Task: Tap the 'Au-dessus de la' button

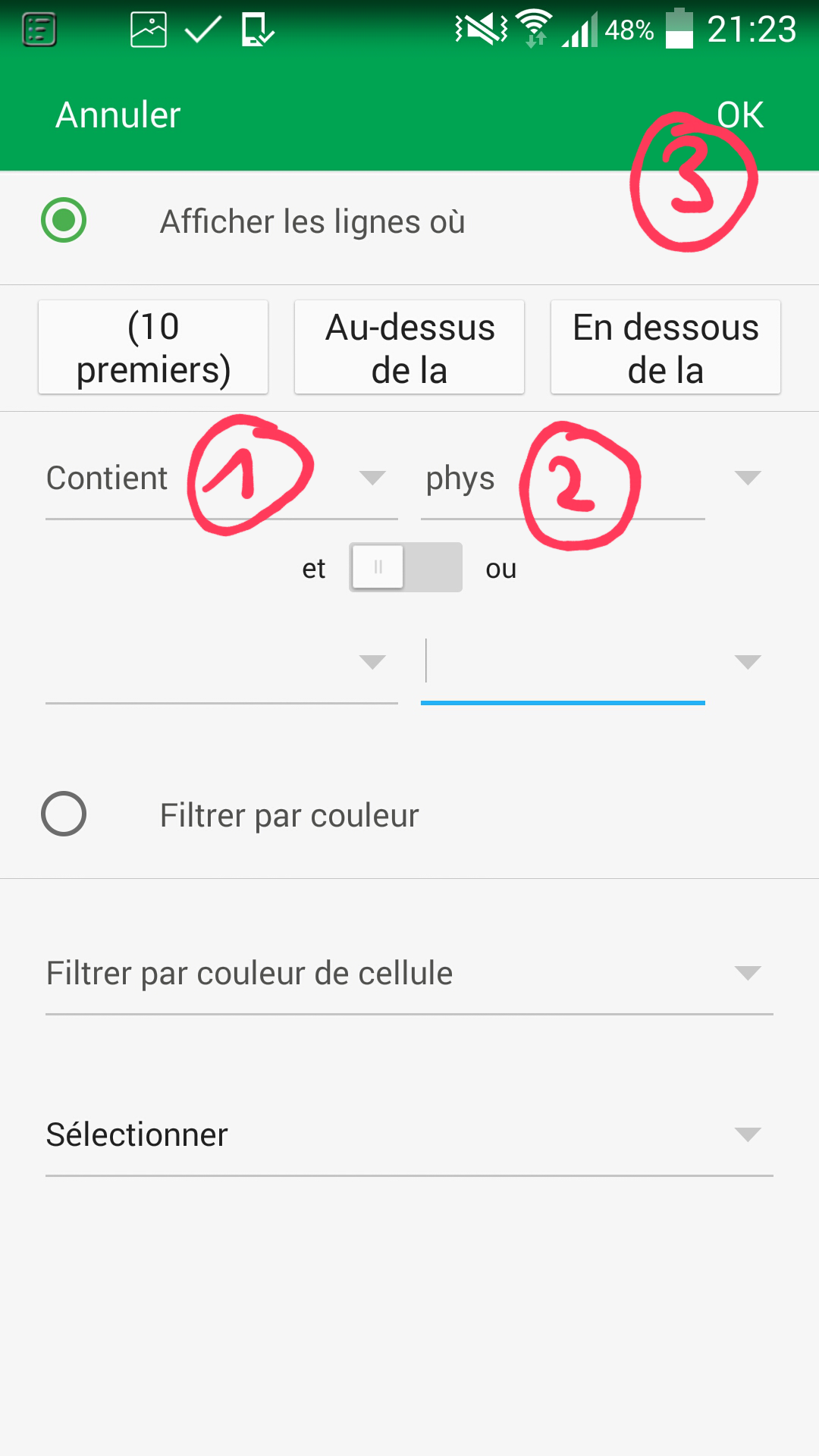Action: [409, 347]
